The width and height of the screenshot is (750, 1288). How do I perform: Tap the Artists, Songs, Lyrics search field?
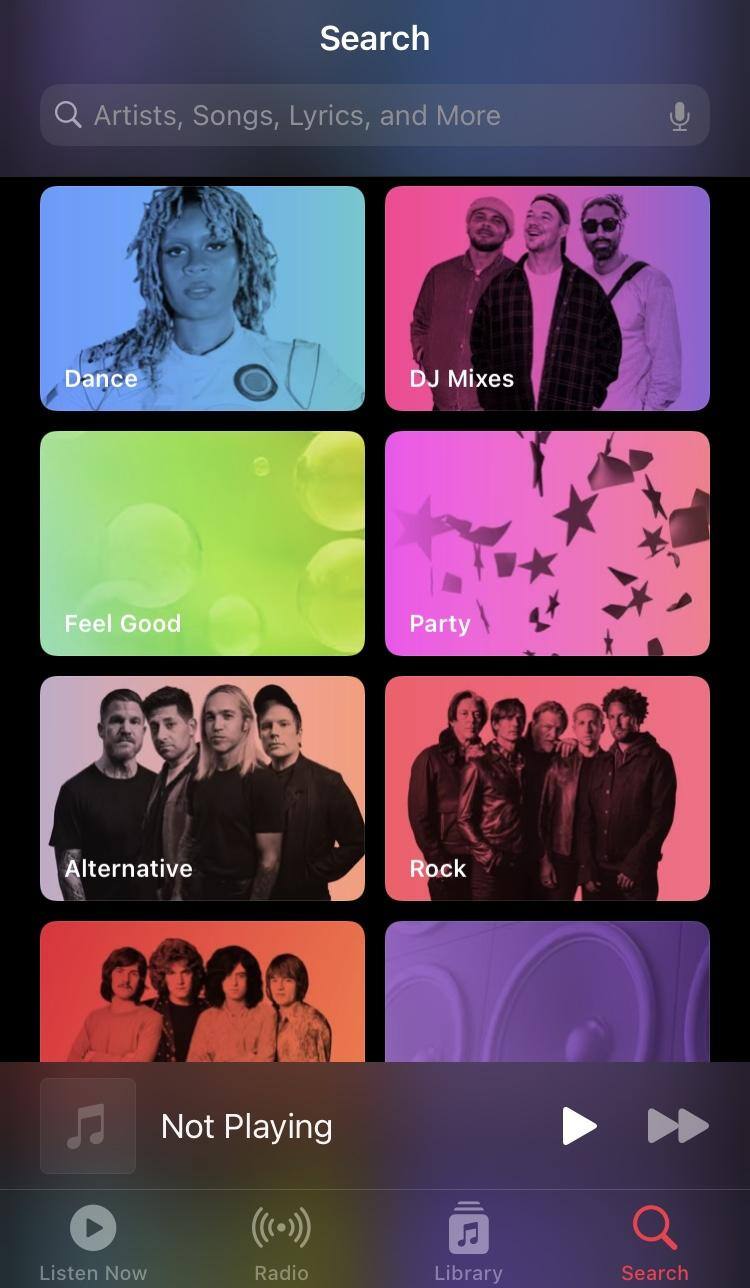[350, 116]
